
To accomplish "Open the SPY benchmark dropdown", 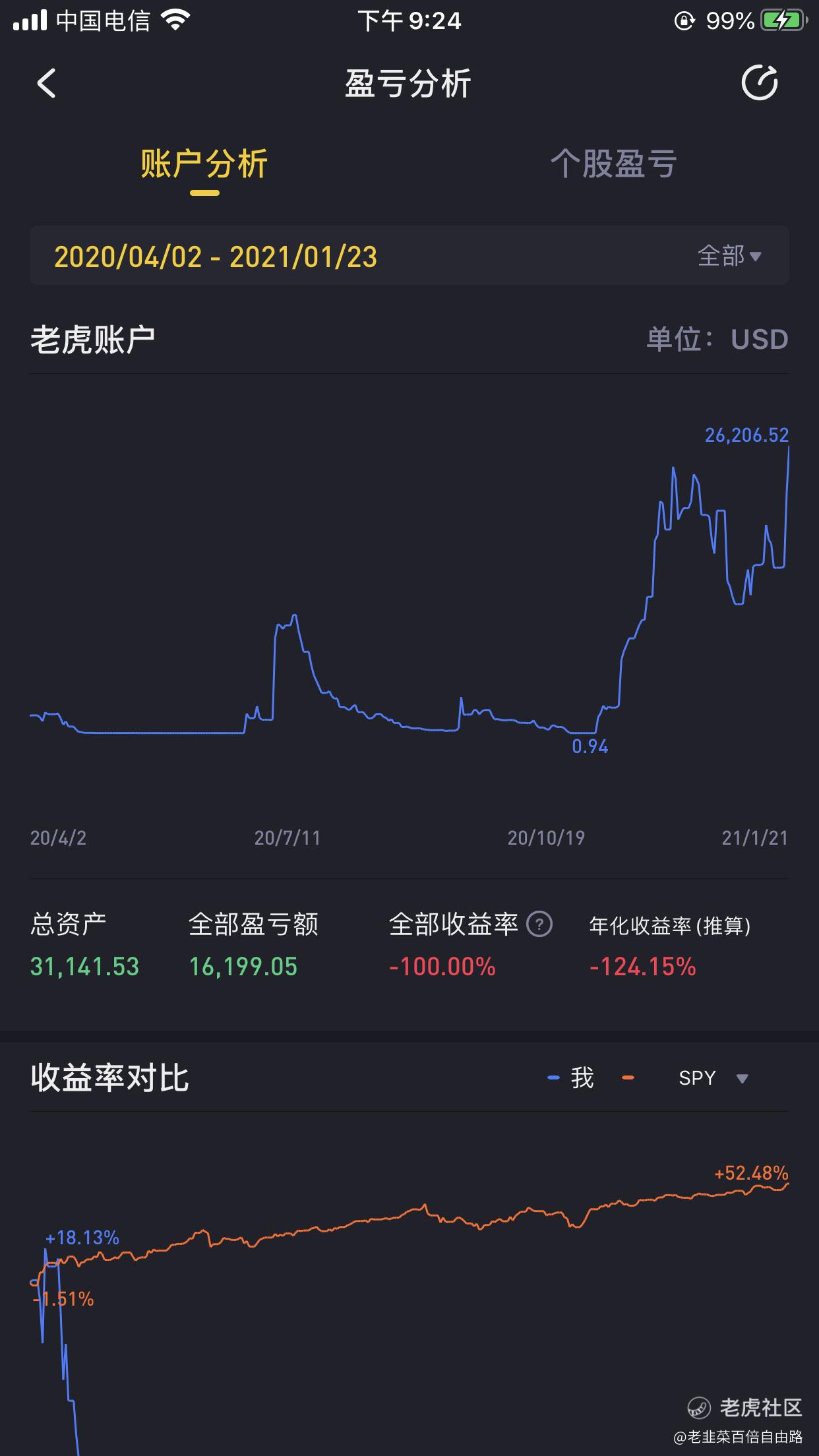I will pos(713,1078).
